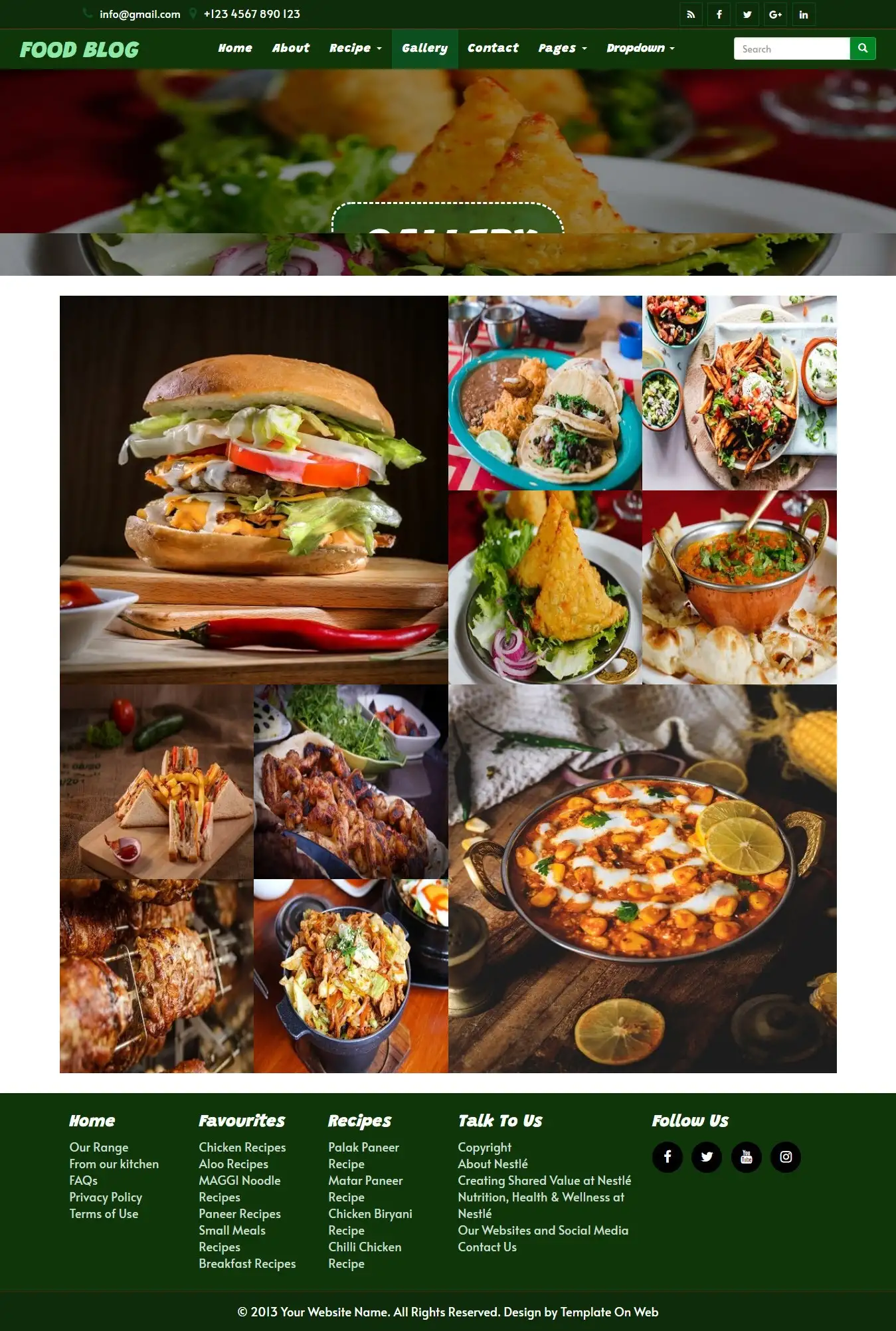Expand the Dropdown navigation menu
896x1331 pixels.
639,48
